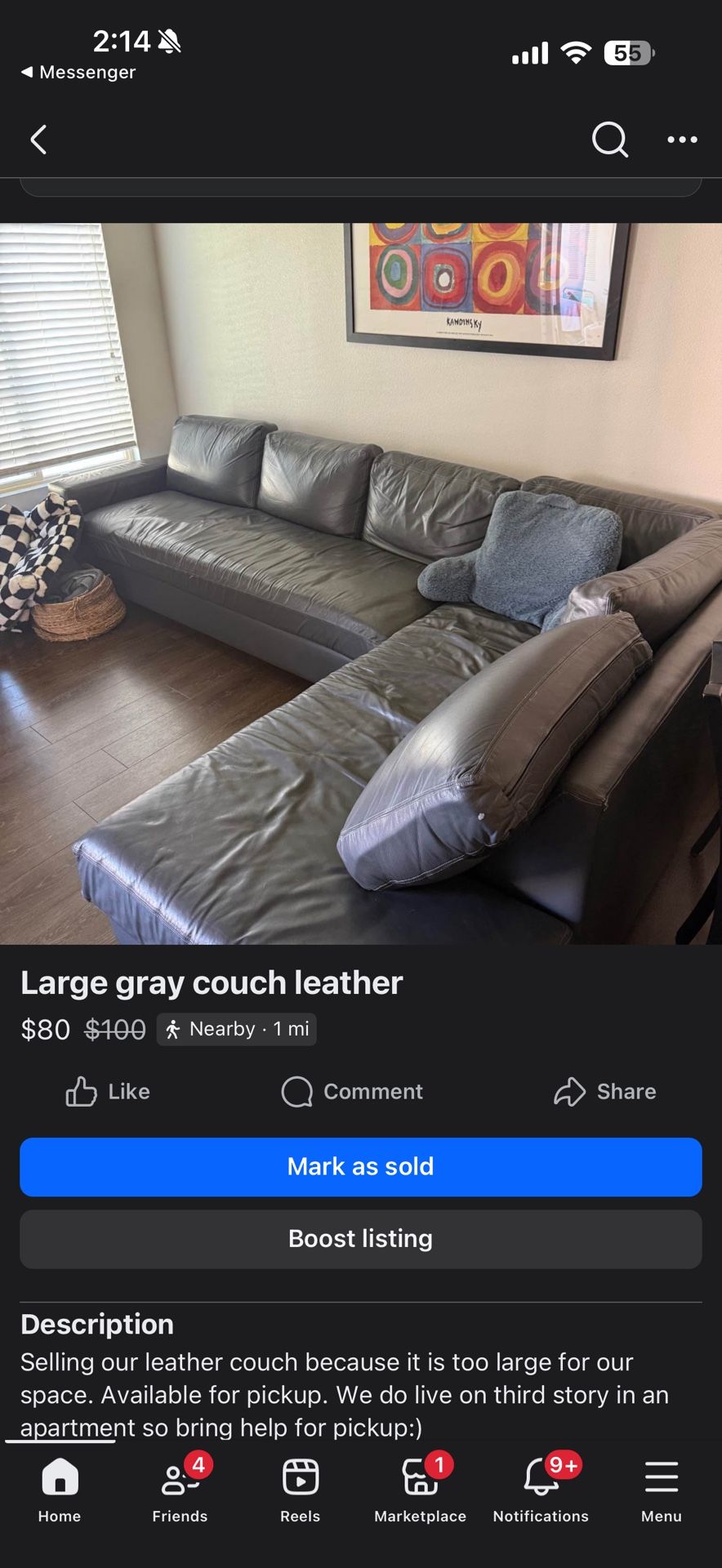Viewport: 722px width, 1568px height.
Task: Open the Comment field
Action: click(x=351, y=1092)
